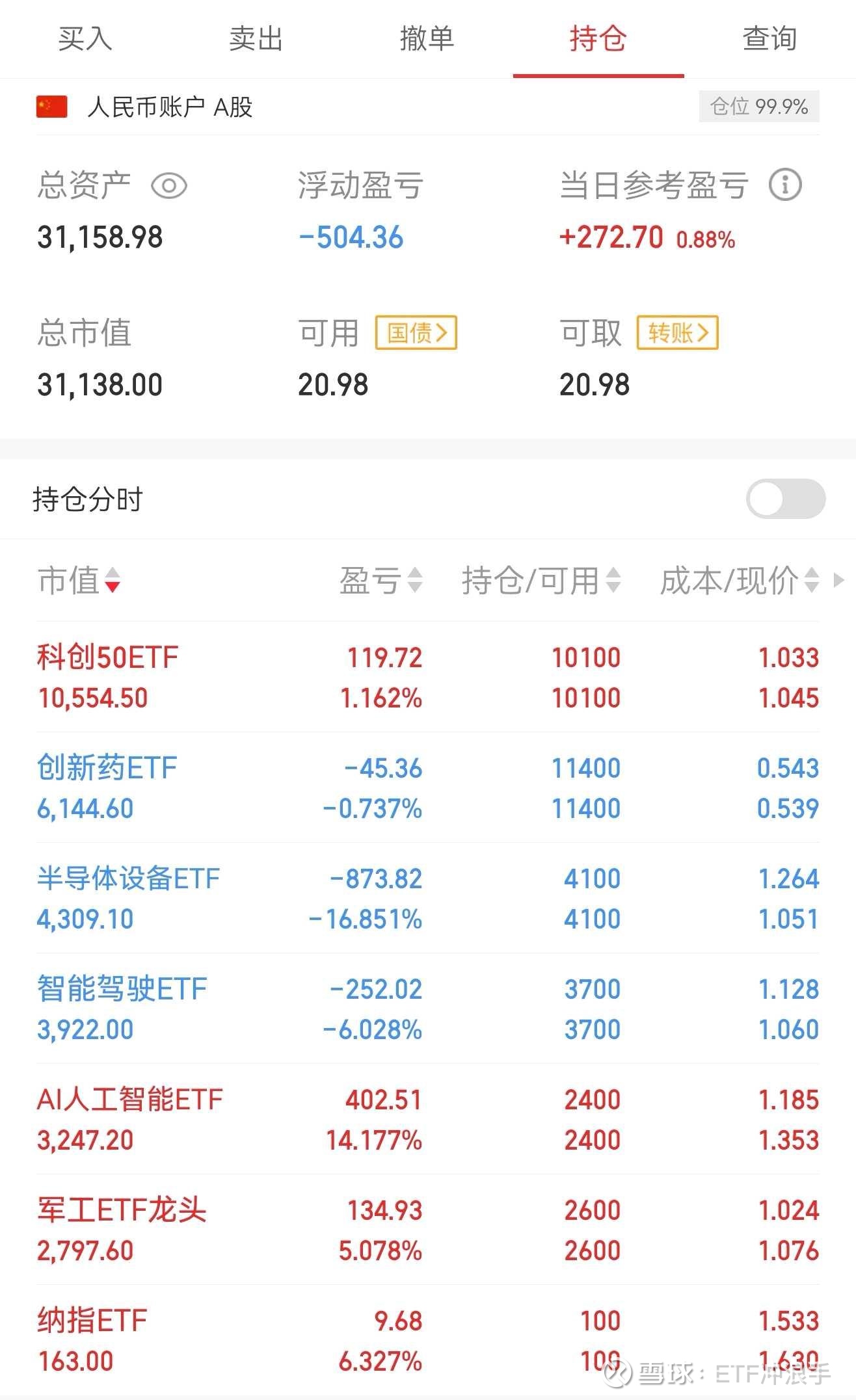Sort by the 持仓/可用 column arrows
This screenshot has width=856, height=1400.
612,583
